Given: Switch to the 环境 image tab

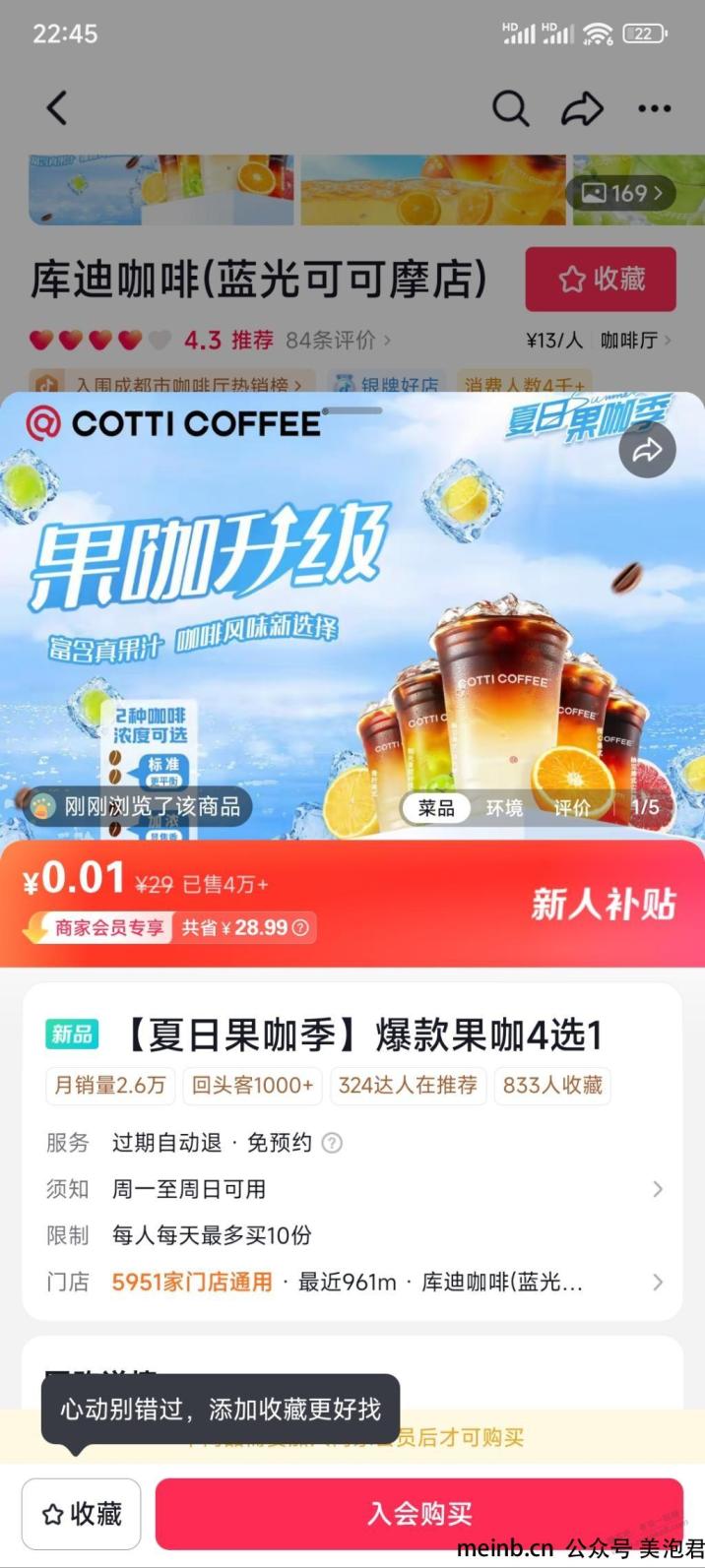Looking at the screenshot, I should [x=504, y=808].
